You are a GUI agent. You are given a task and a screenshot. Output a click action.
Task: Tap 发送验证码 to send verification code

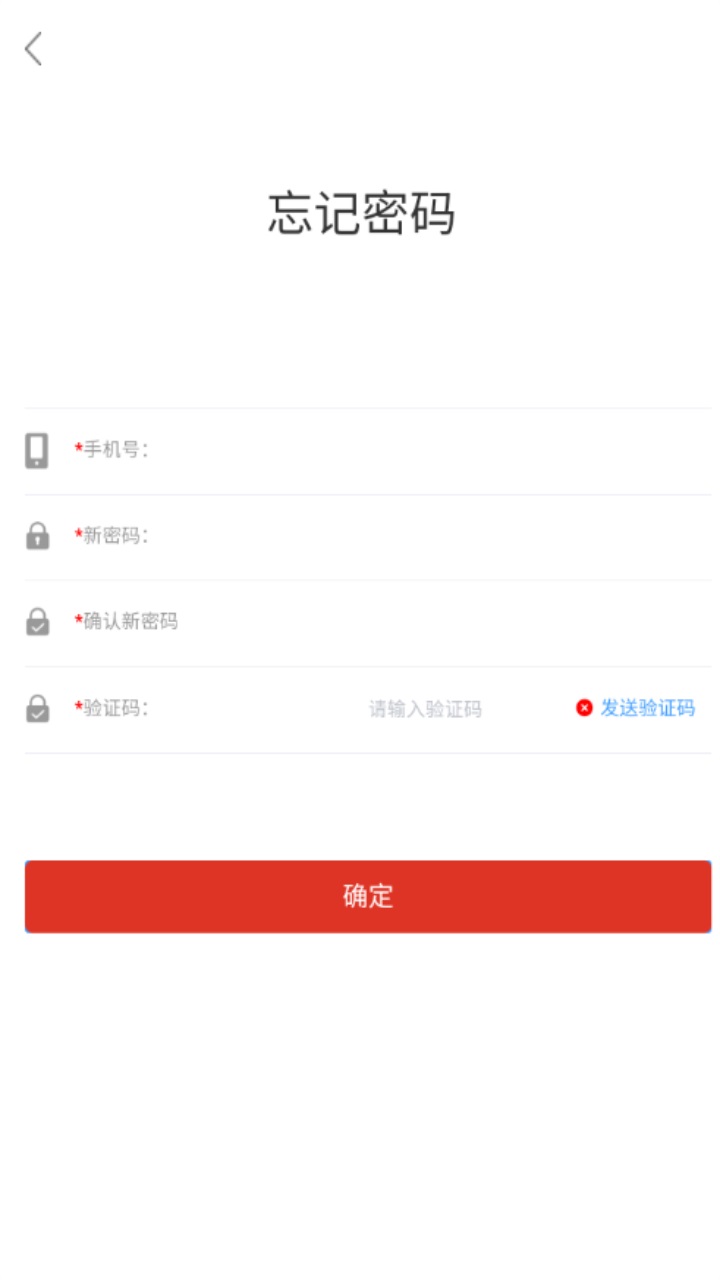tap(647, 709)
